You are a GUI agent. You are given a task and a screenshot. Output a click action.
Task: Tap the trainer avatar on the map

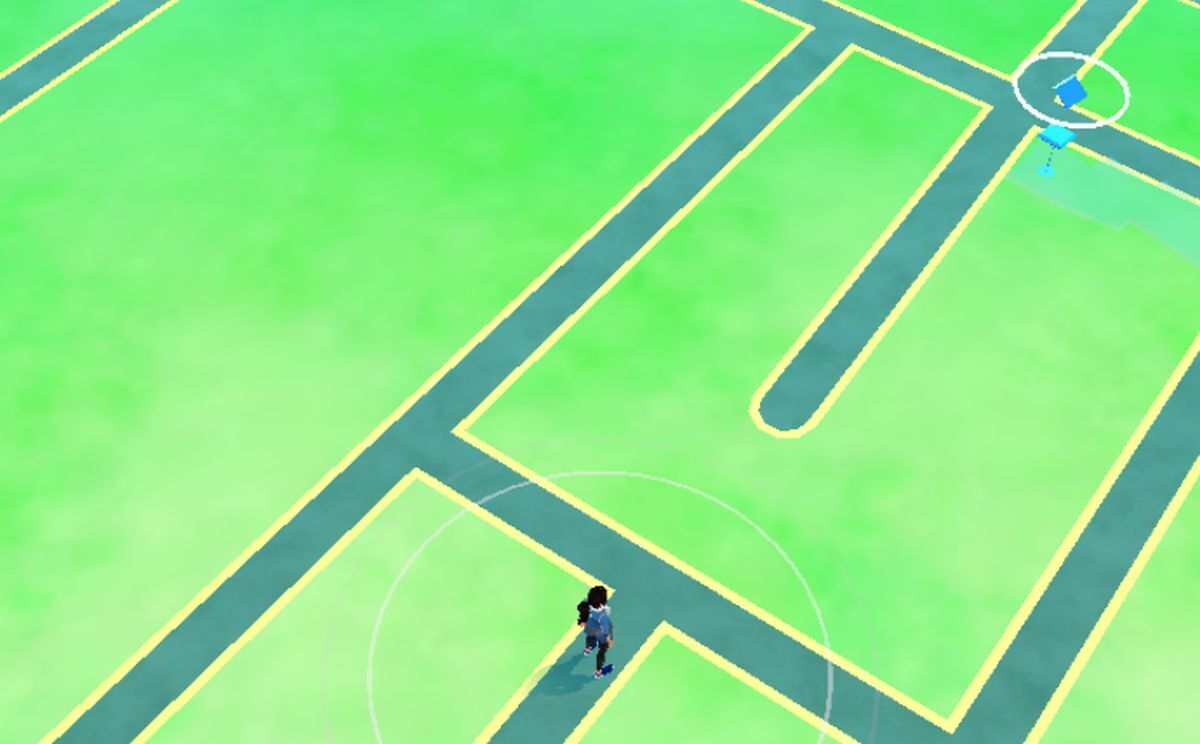[x=596, y=630]
